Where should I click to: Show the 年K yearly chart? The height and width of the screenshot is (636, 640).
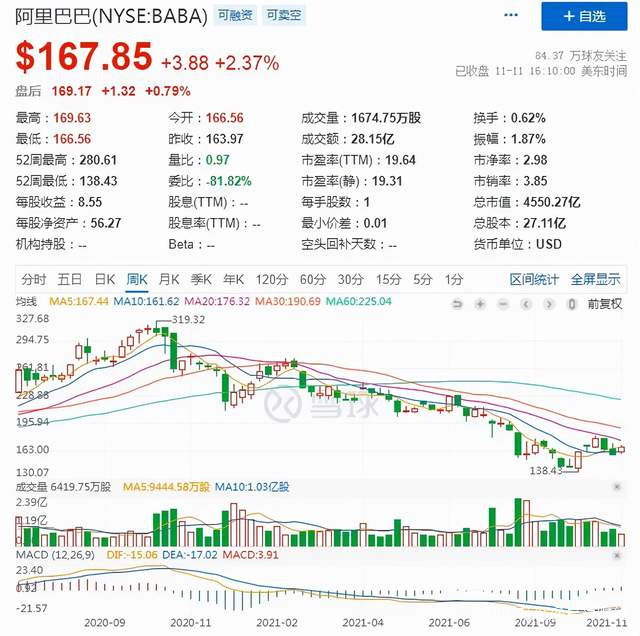coord(233,279)
